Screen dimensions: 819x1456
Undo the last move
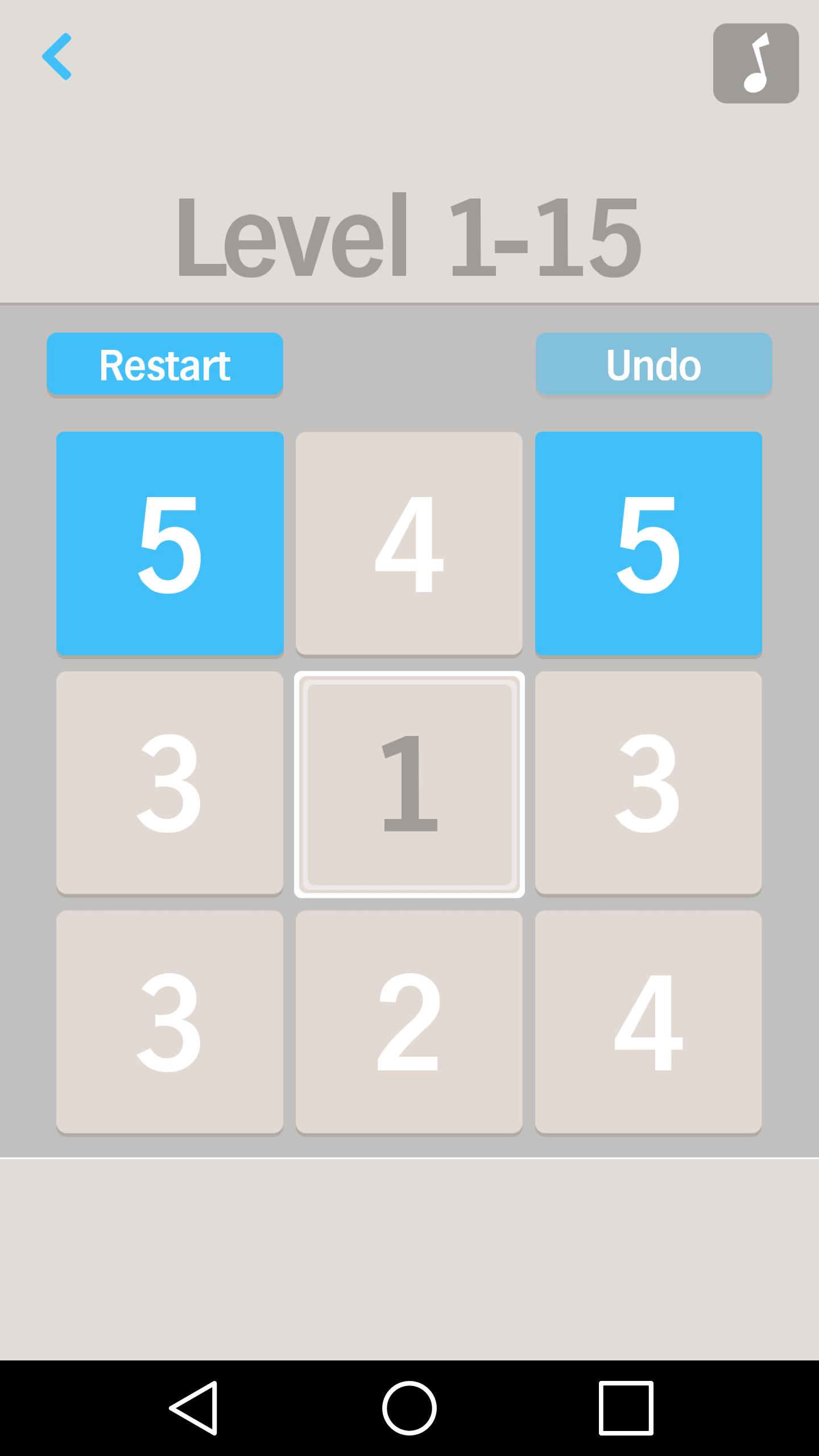pyautogui.click(x=653, y=364)
